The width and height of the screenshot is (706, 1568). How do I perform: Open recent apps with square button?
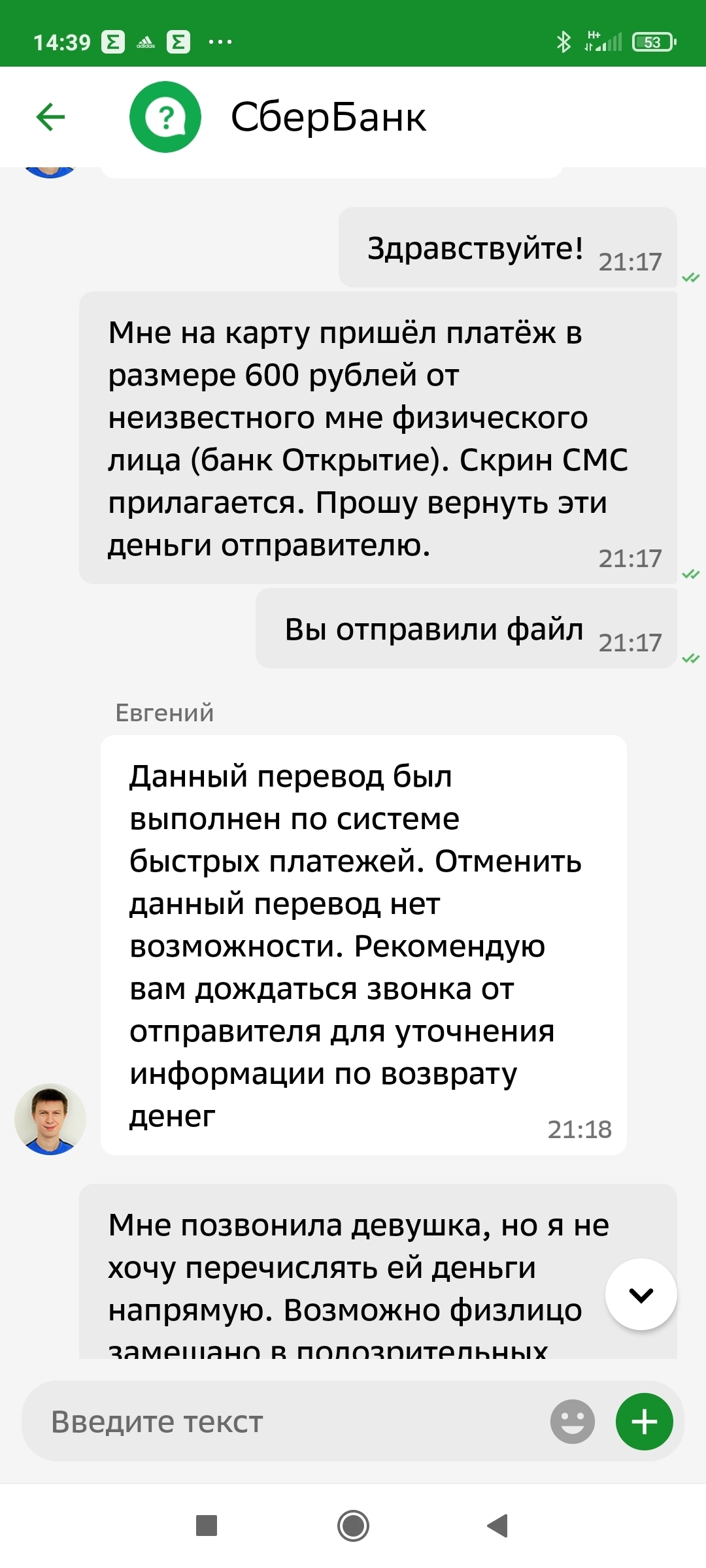point(207,1526)
